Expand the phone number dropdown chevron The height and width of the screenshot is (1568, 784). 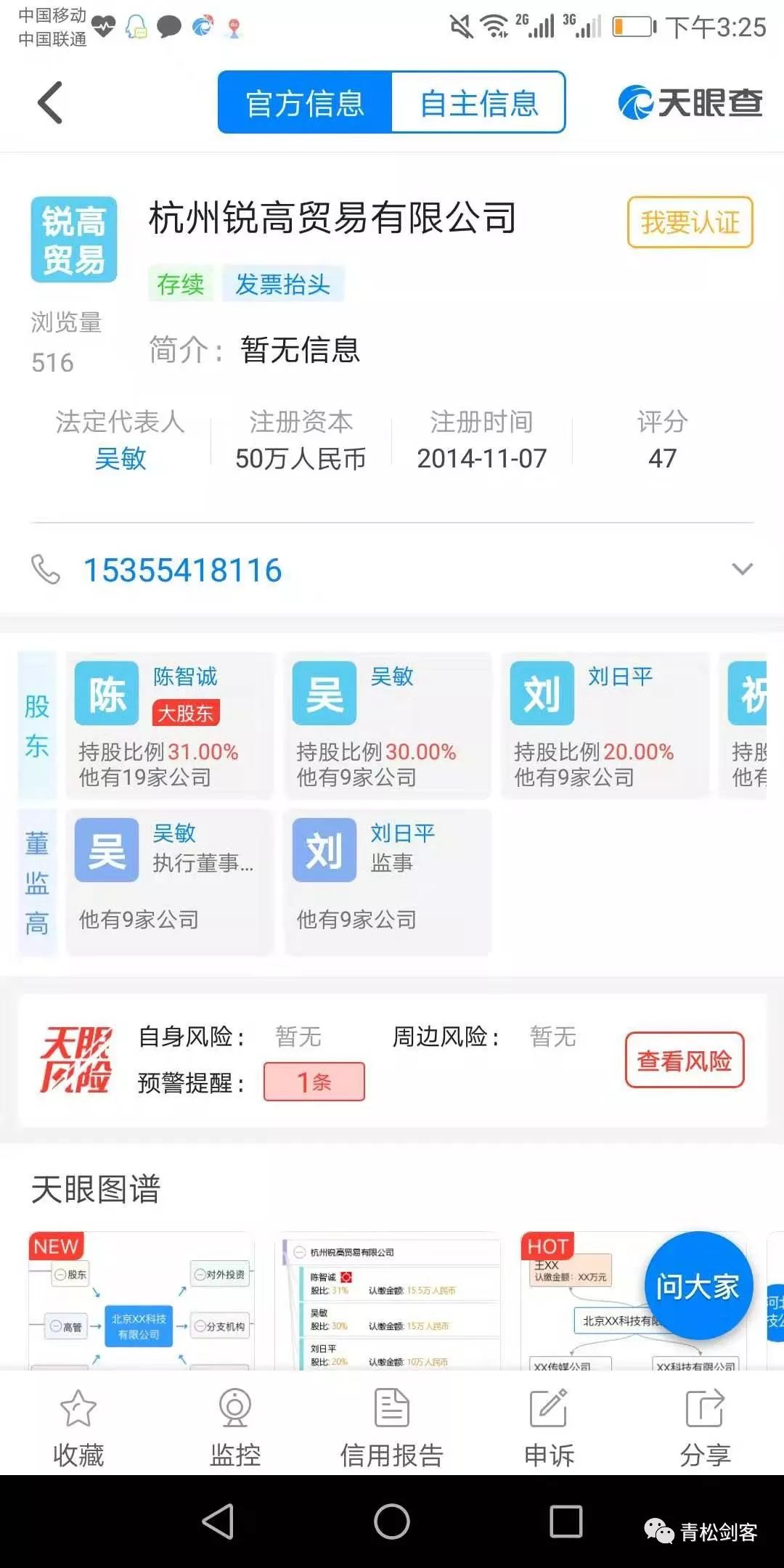742,569
